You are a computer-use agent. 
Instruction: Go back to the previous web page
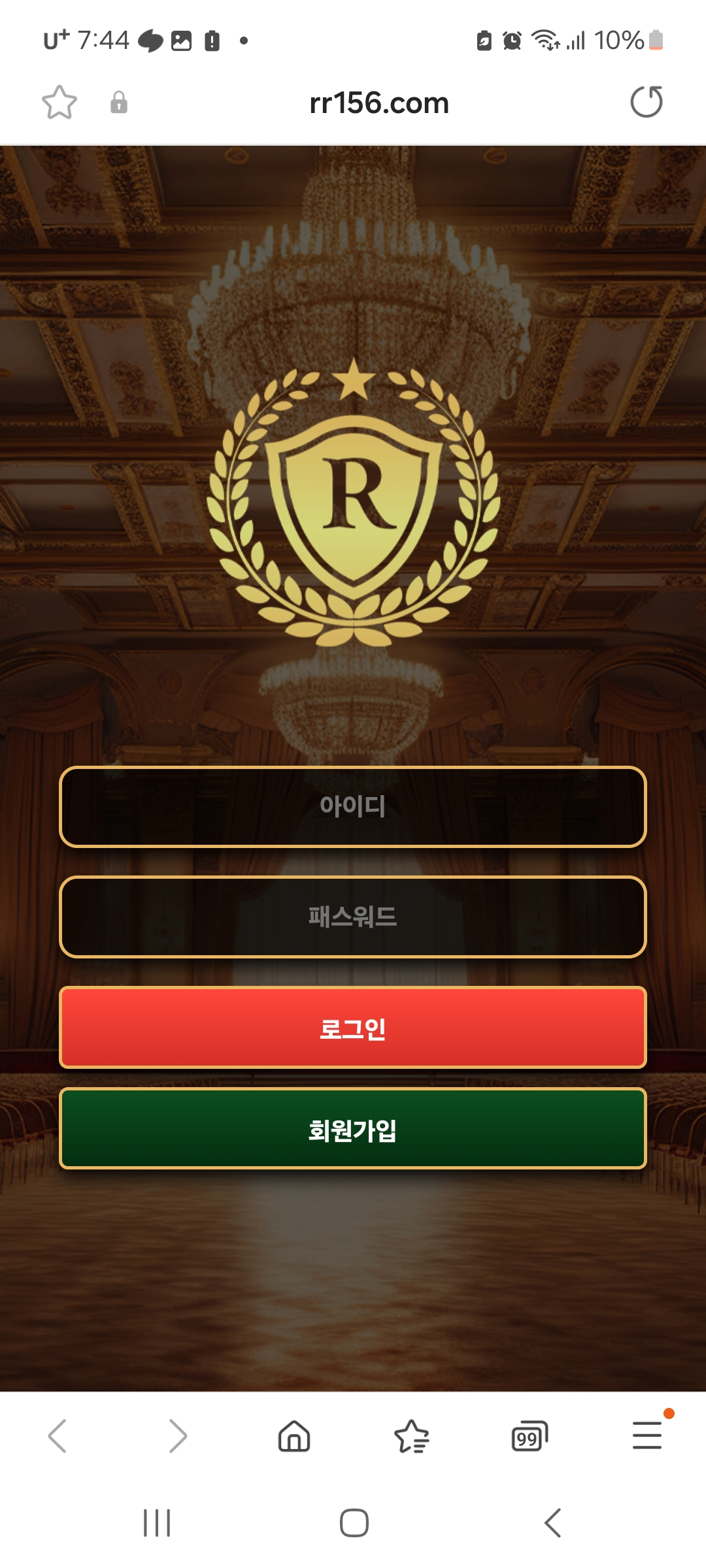coord(58,1436)
